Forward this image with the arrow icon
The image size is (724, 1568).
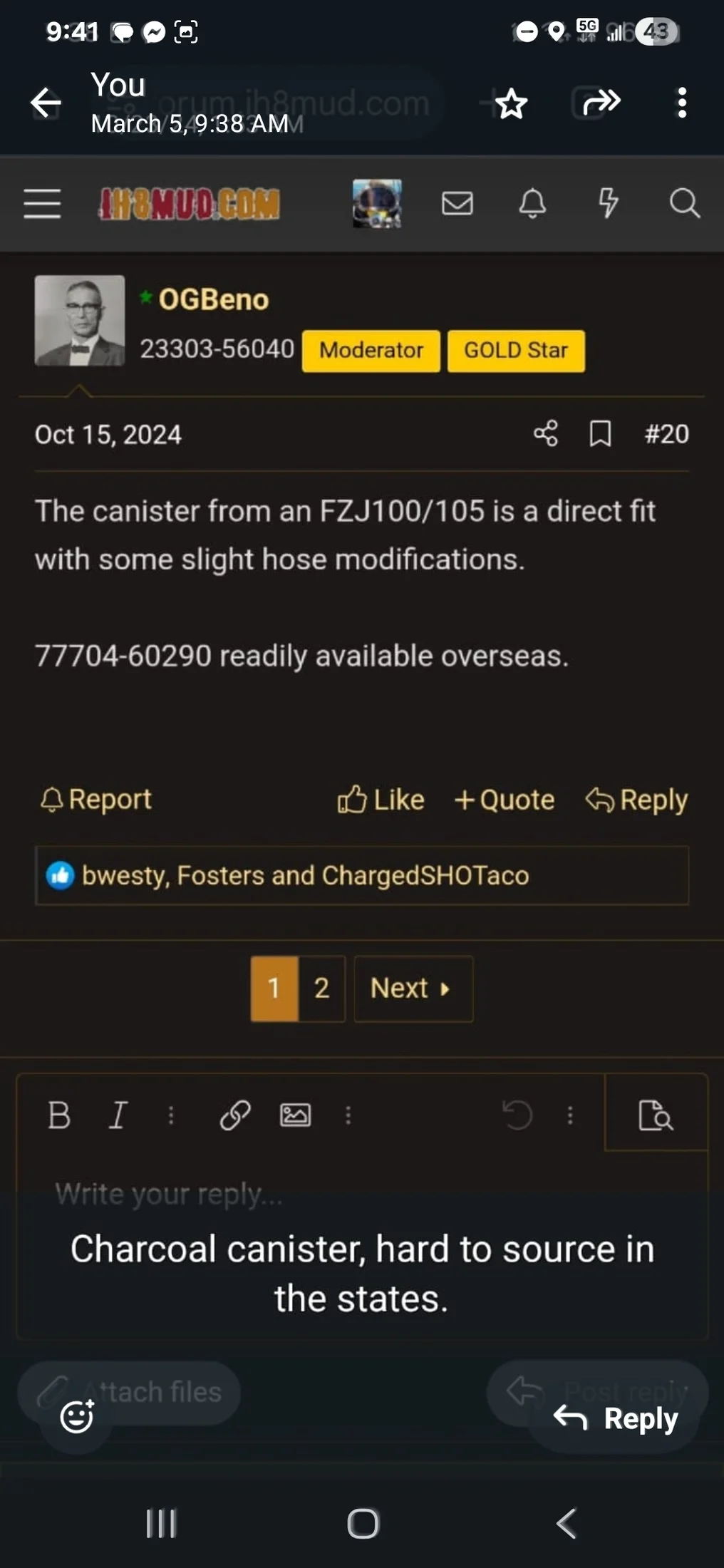click(x=601, y=103)
